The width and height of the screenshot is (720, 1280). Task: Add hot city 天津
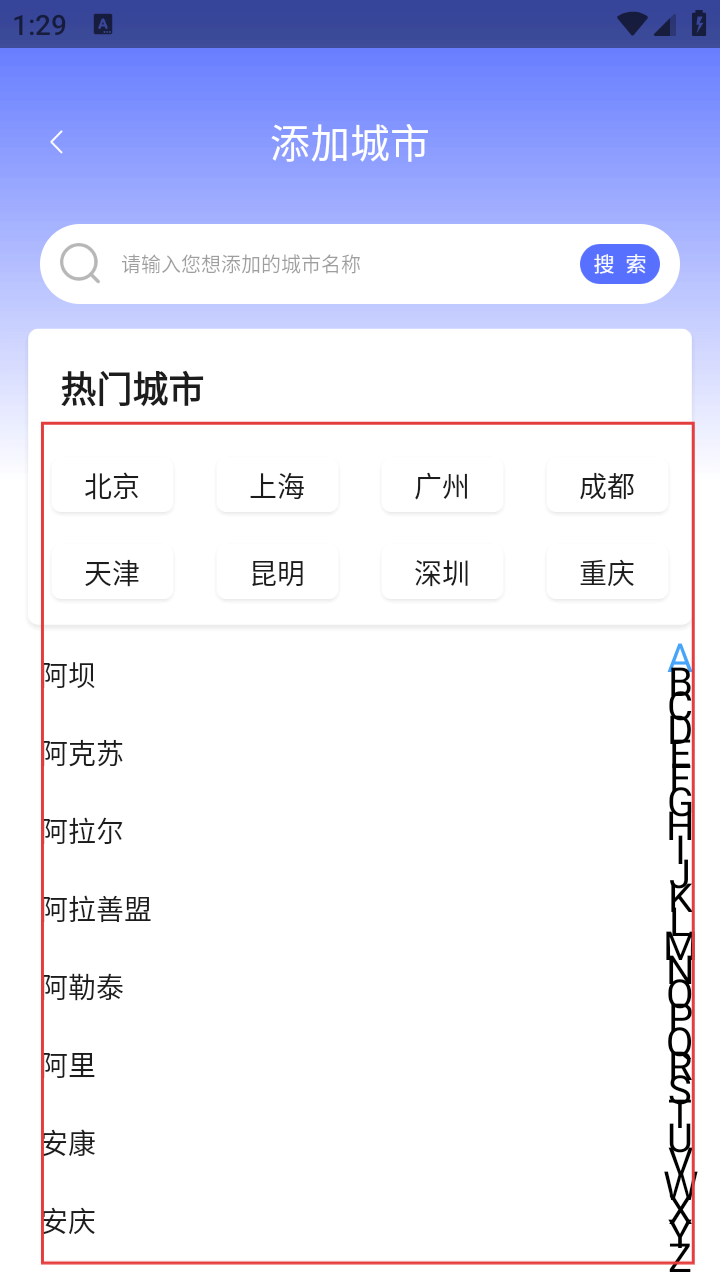pos(112,573)
